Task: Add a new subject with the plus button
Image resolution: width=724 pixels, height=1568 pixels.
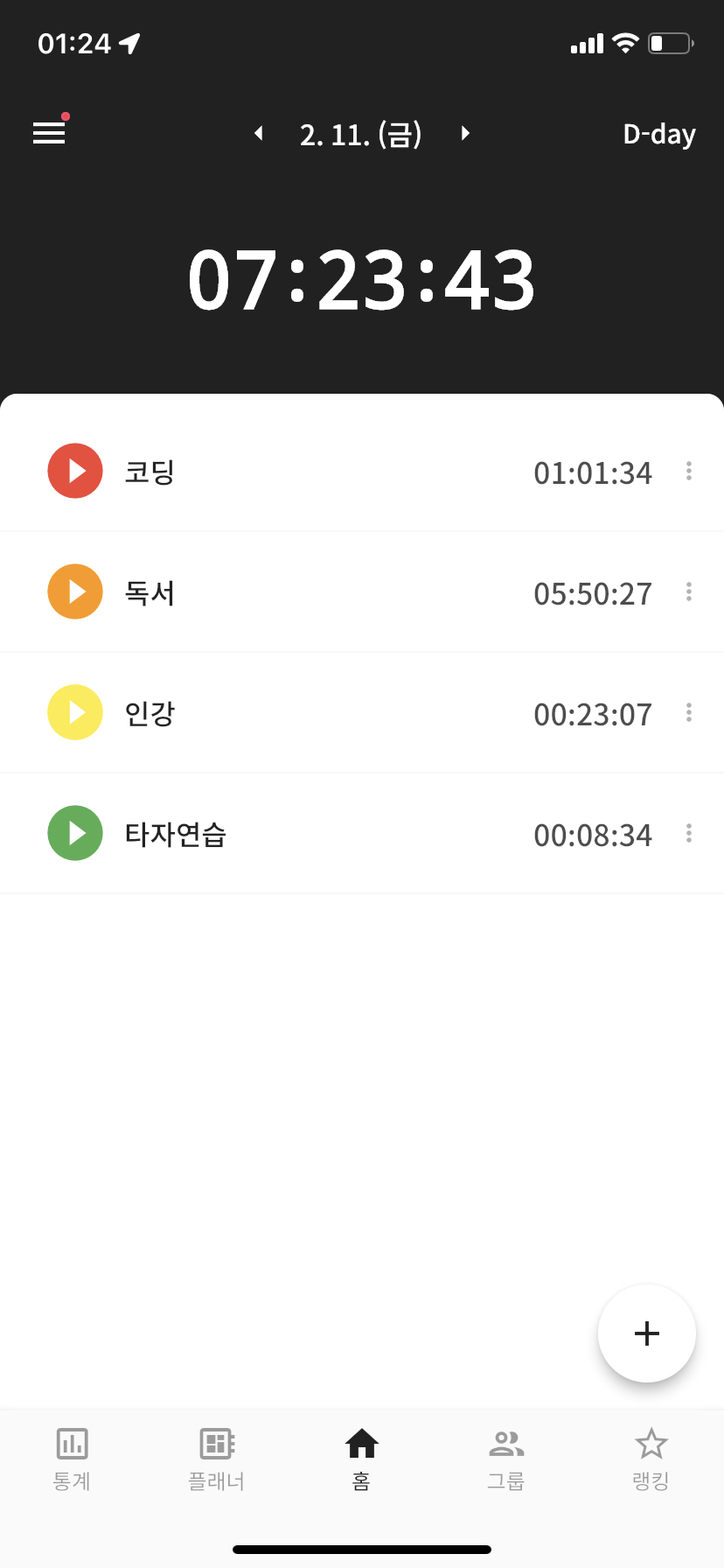Action: pos(647,1333)
